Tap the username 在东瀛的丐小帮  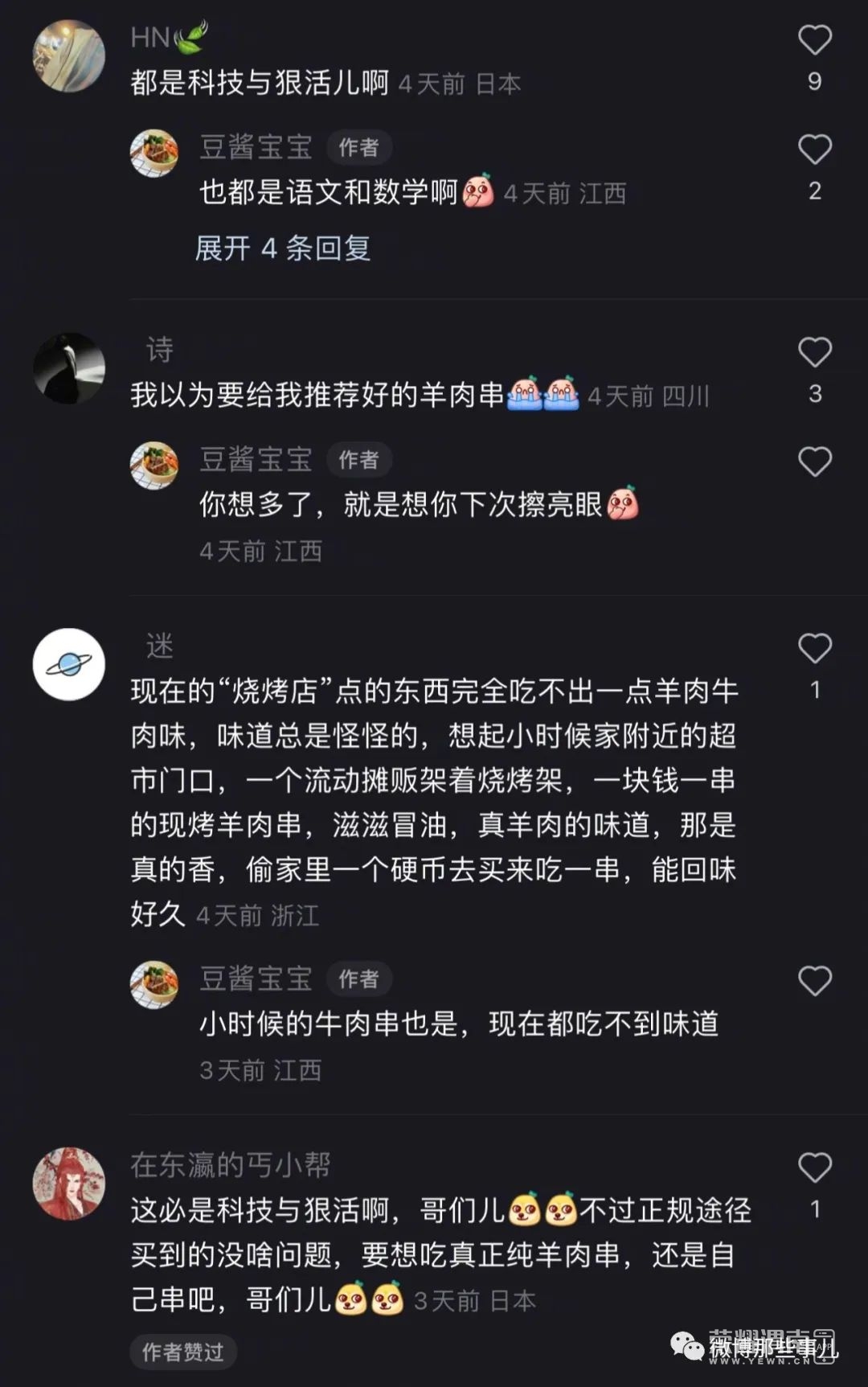(x=231, y=1165)
